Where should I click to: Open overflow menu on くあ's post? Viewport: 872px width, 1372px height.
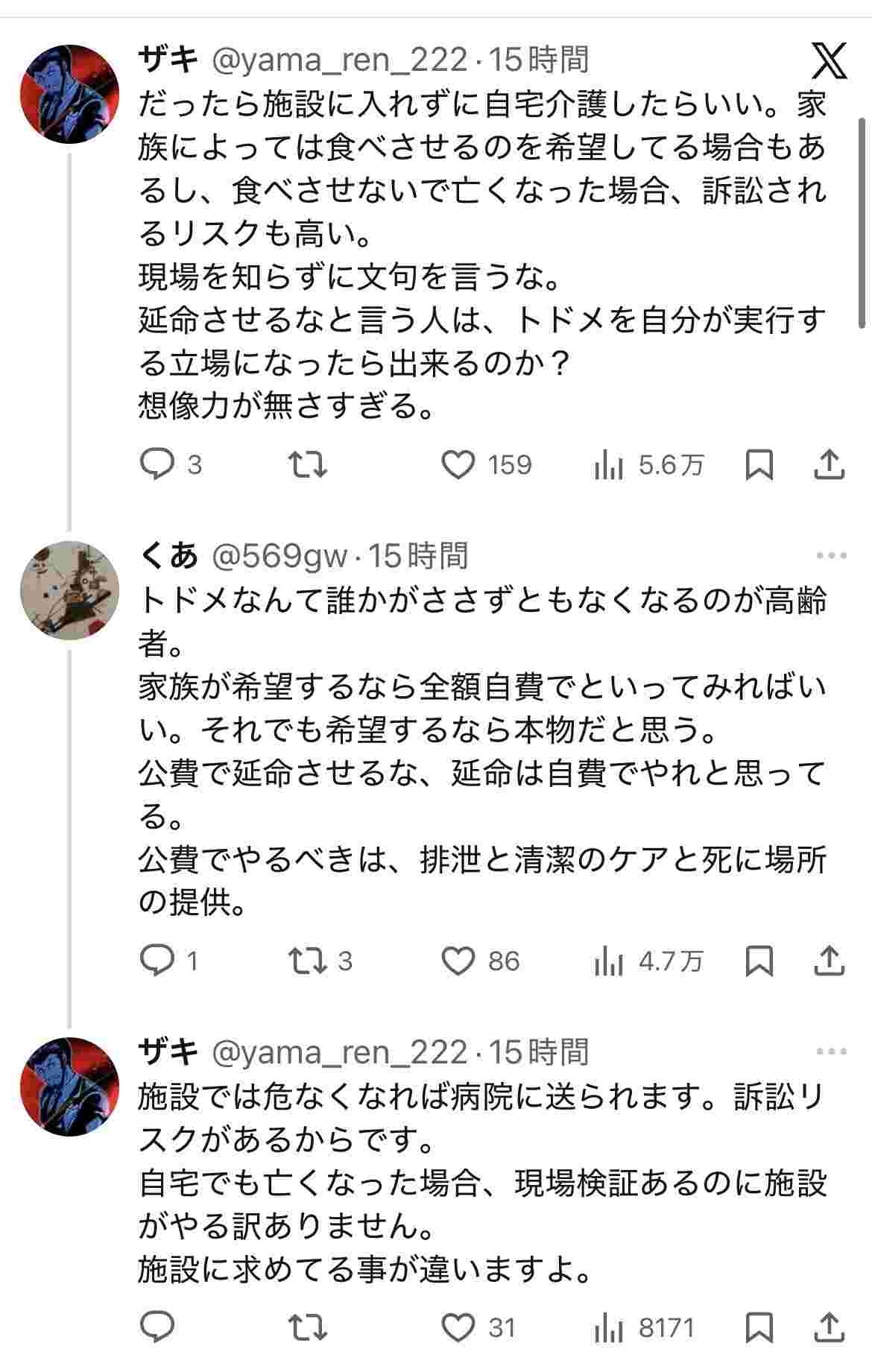(x=831, y=556)
